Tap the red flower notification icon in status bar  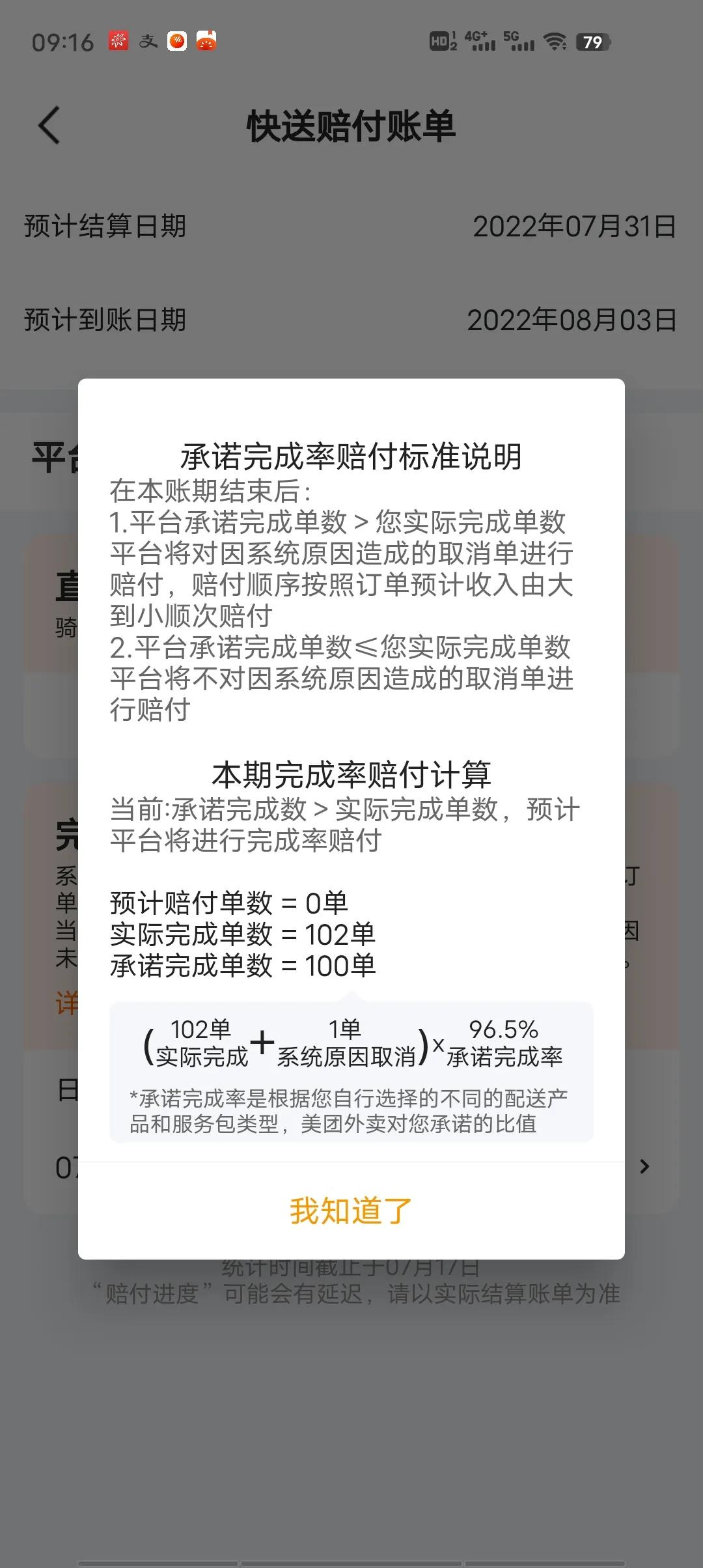point(118,41)
